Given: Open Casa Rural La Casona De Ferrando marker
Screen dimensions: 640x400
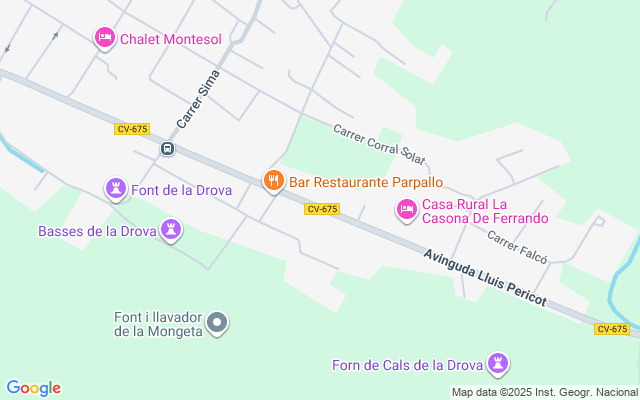Looking at the screenshot, I should pos(406,210).
